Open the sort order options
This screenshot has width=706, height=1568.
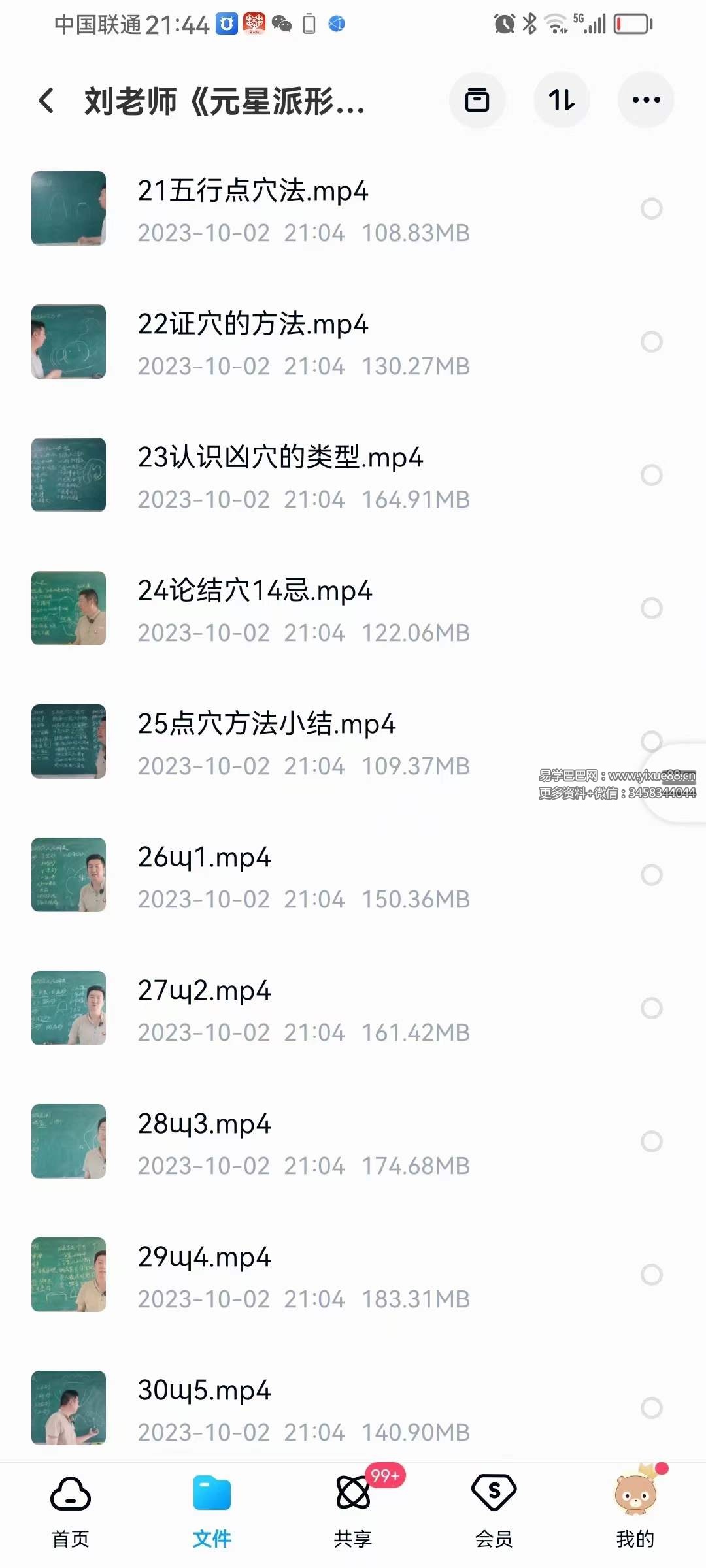[x=561, y=100]
